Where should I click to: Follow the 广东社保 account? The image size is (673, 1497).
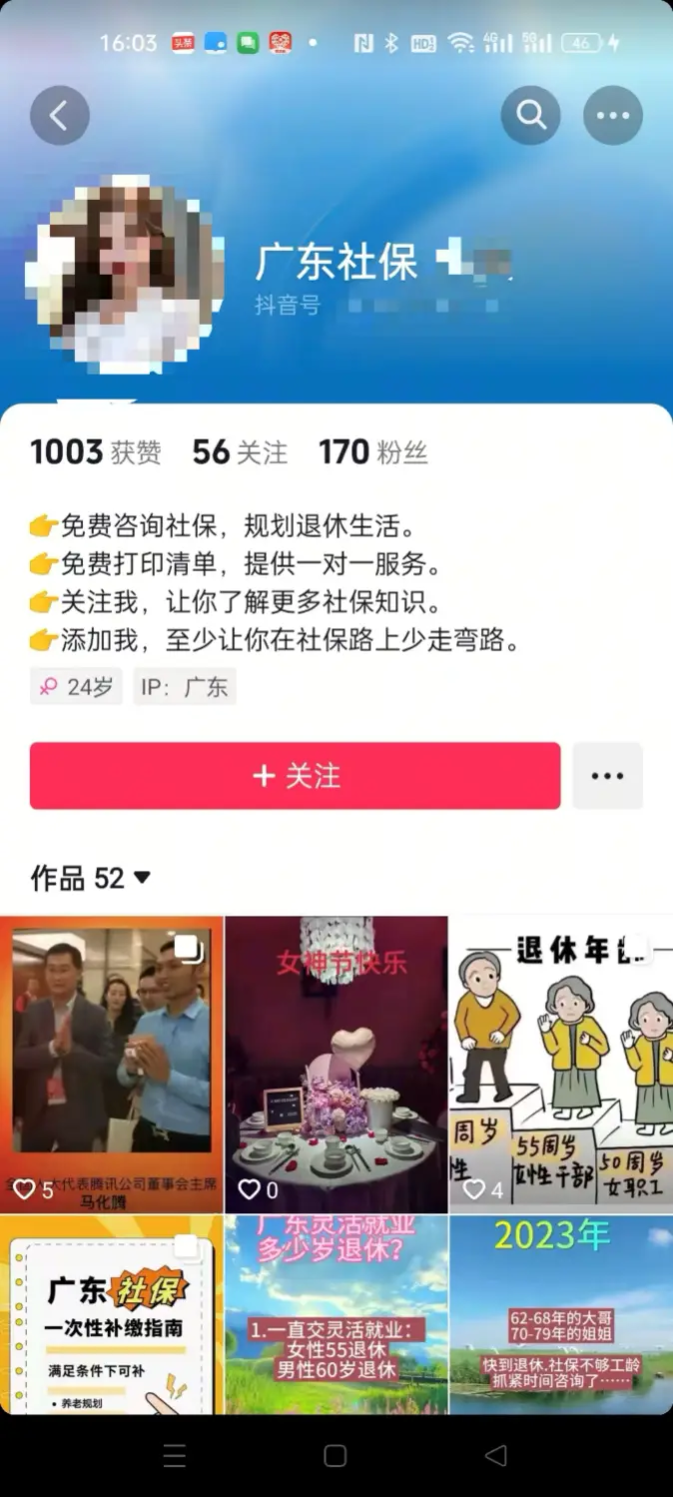click(x=295, y=776)
